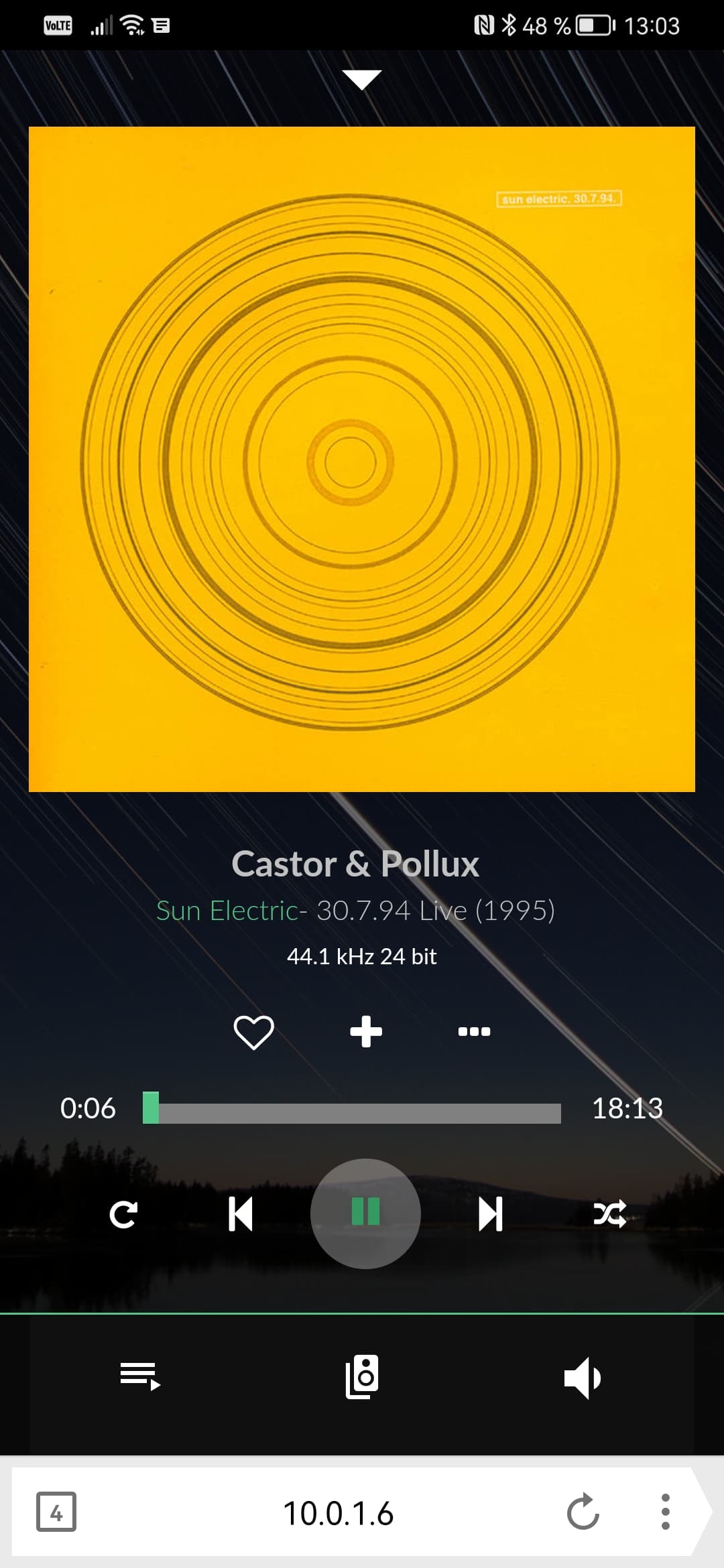Image resolution: width=724 pixels, height=1568 pixels.
Task: Tap the playback progress bar to seek
Action: tap(352, 1108)
